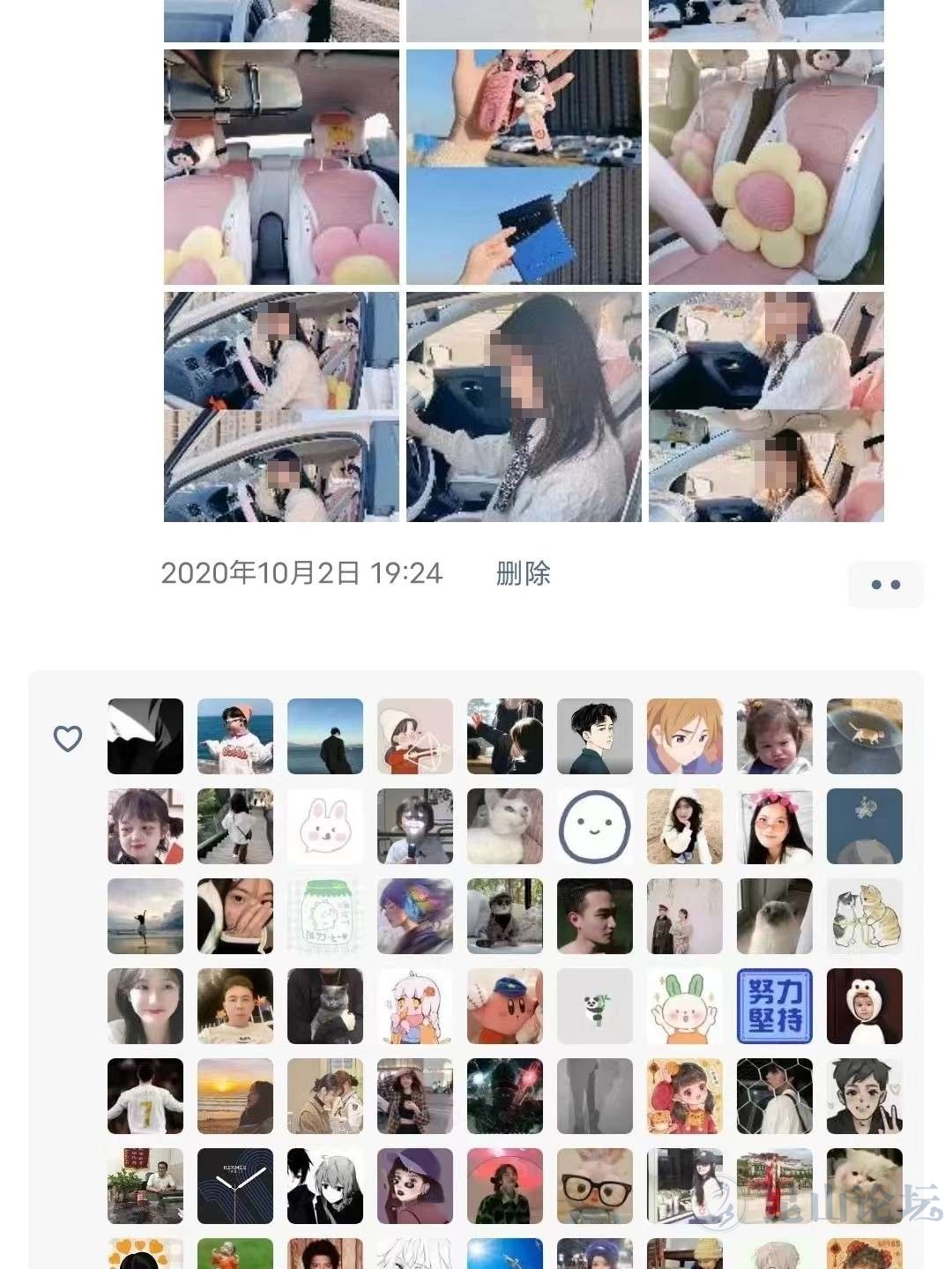The height and width of the screenshot is (1269, 952).
Task: Open the pink keychain photo
Action: 524,167
